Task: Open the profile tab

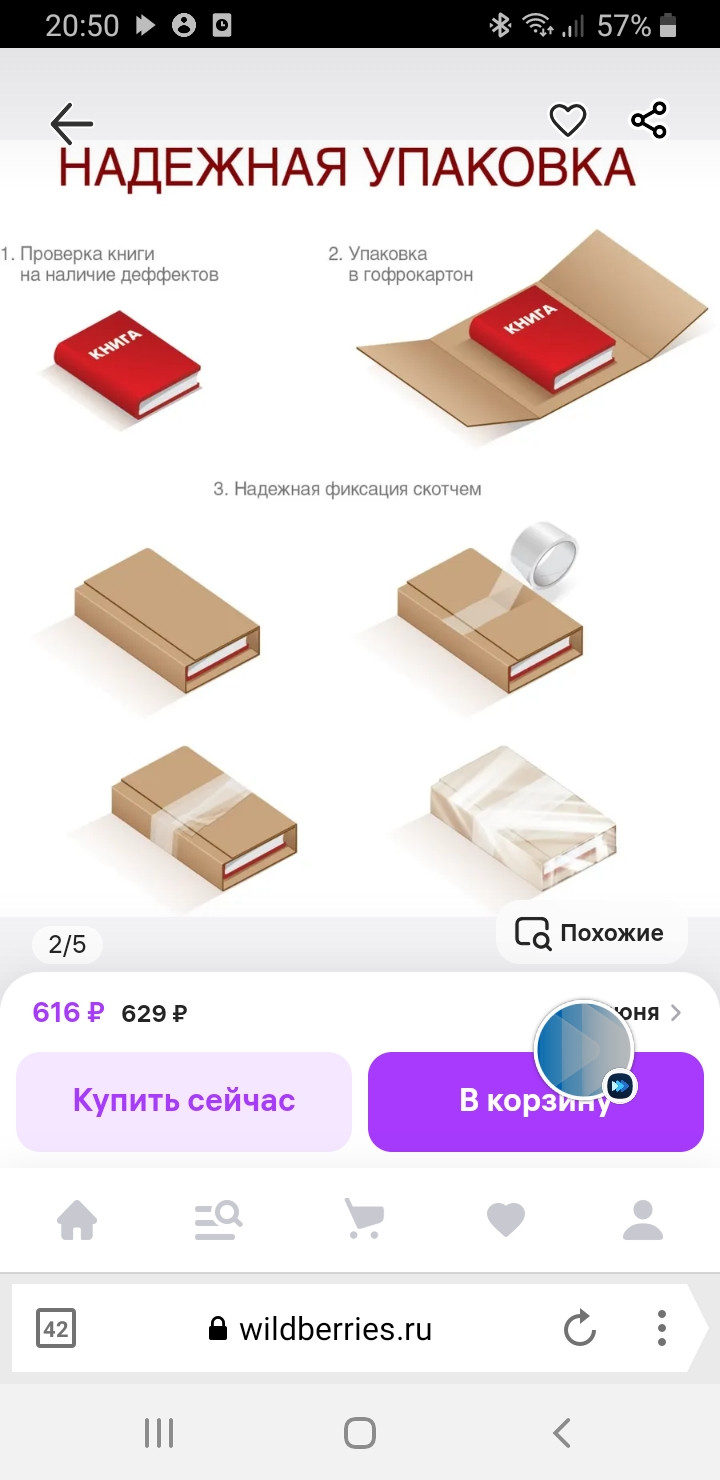Action: 643,1220
